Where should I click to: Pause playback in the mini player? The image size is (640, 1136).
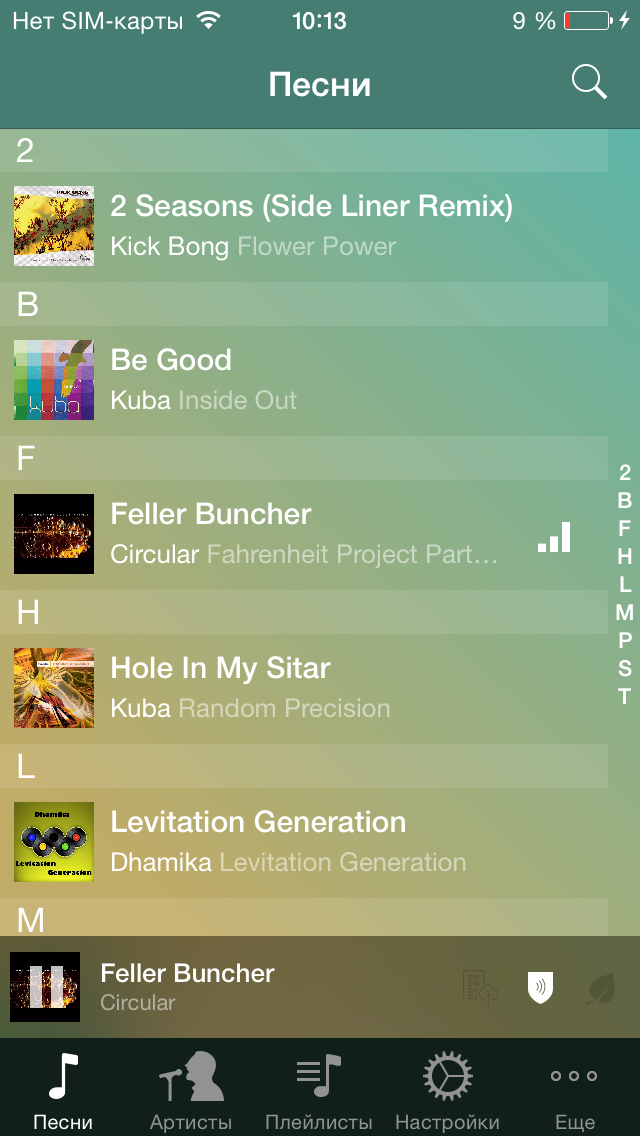tap(45, 987)
